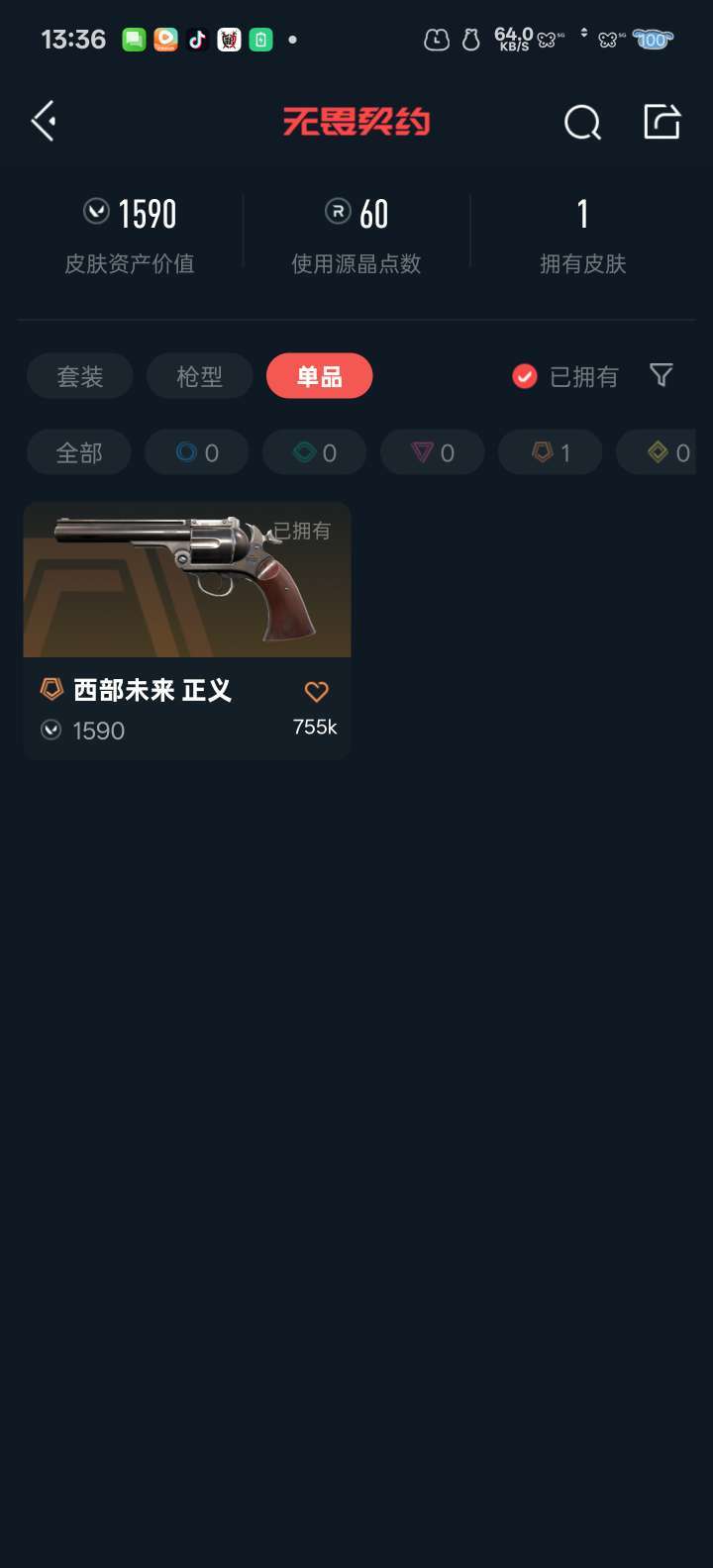This screenshot has height=1568, width=713.
Task: Filter by the orange pentagon rarity chip
Action: (550, 452)
